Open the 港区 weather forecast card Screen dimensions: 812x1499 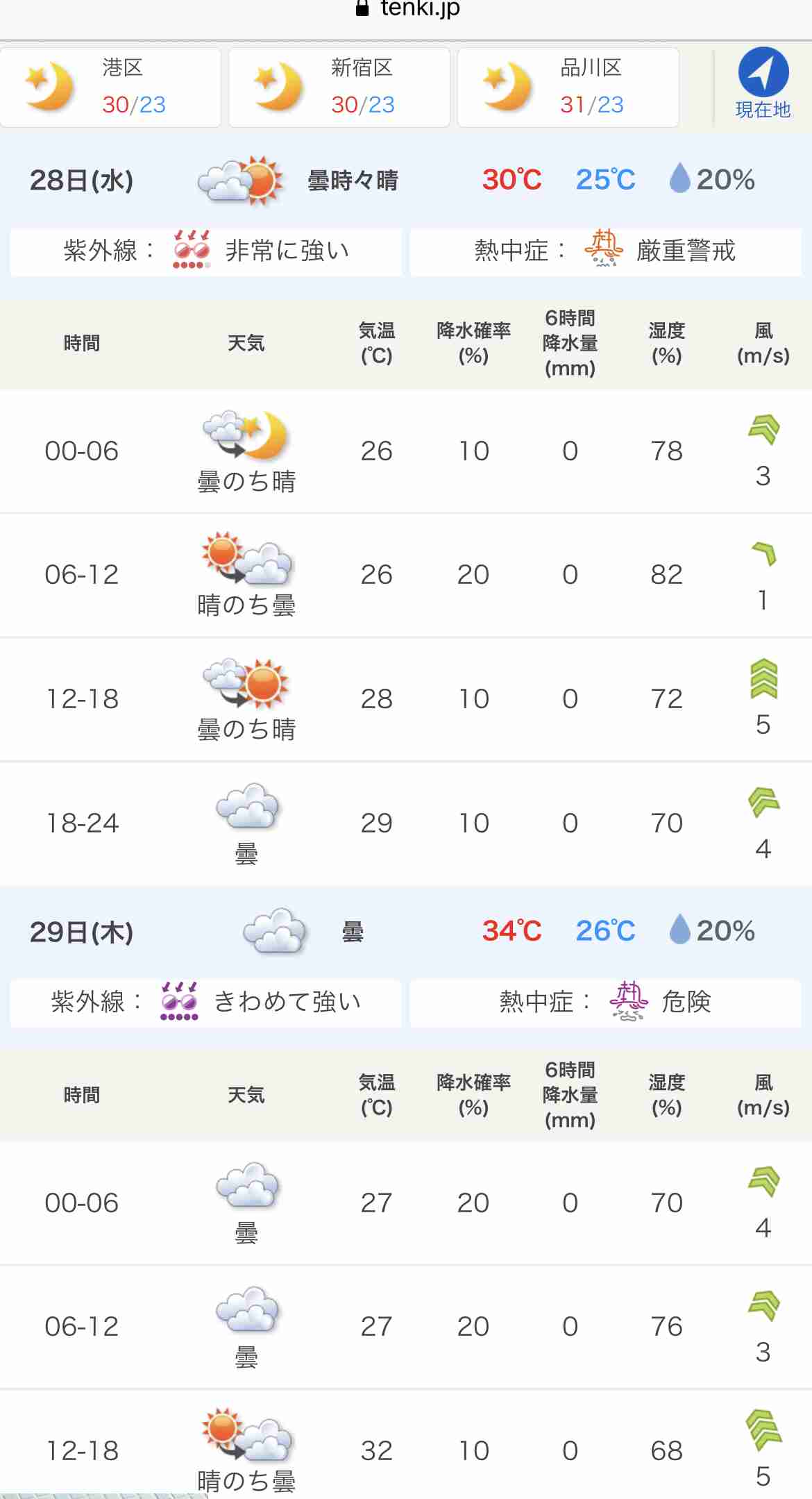point(110,87)
